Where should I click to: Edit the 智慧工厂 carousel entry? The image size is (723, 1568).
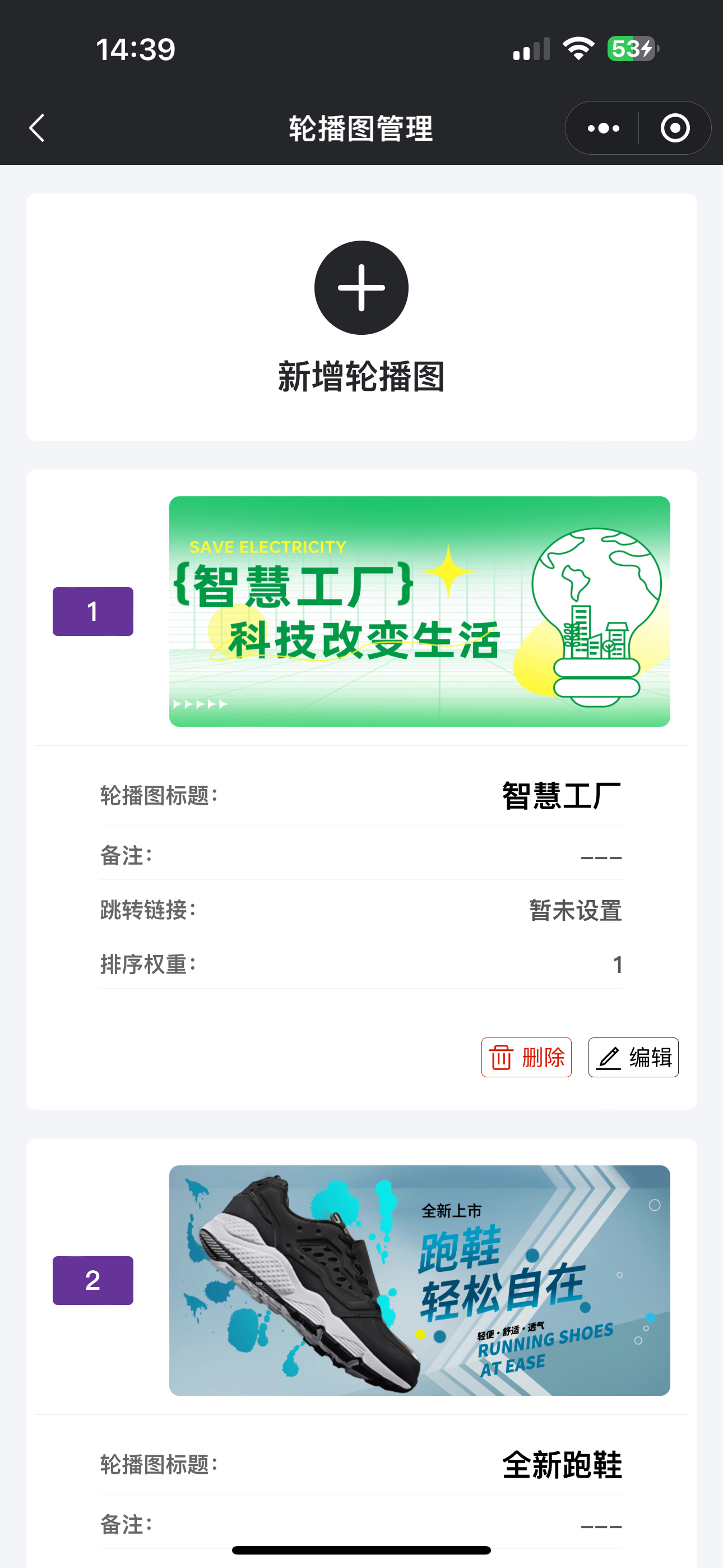633,1057
